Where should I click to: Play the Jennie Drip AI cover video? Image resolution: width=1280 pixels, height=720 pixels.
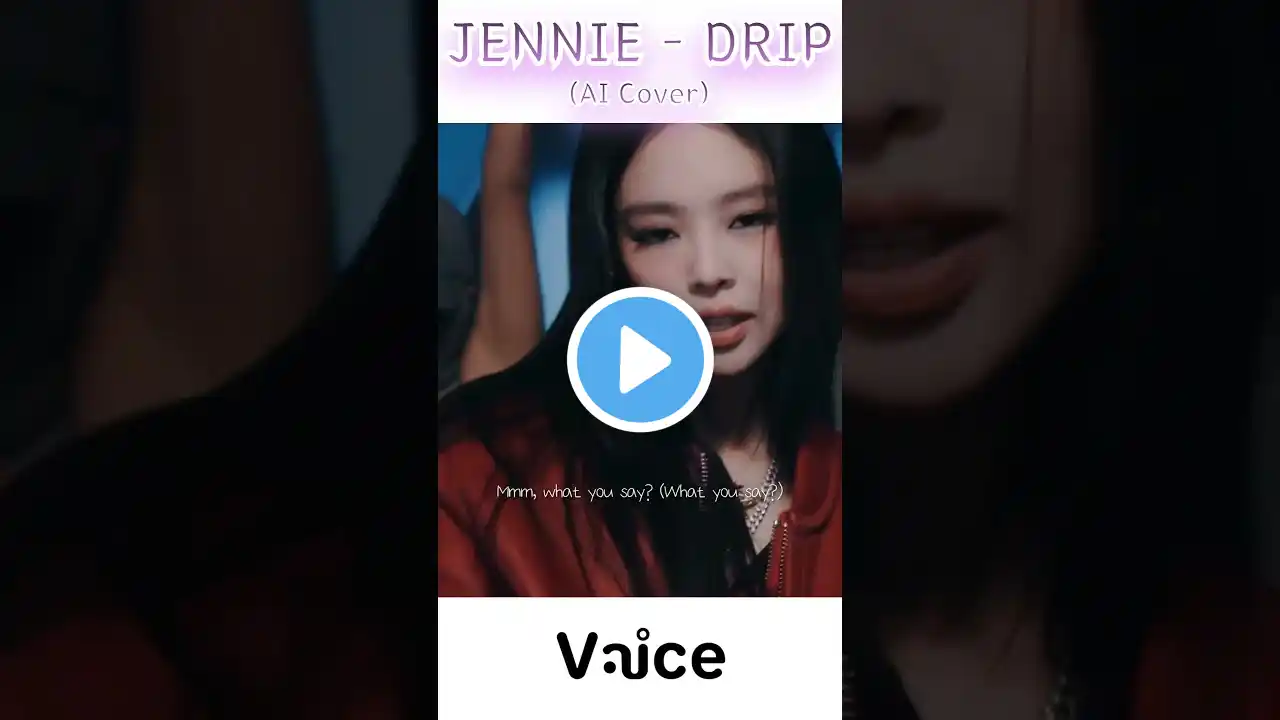pos(640,360)
